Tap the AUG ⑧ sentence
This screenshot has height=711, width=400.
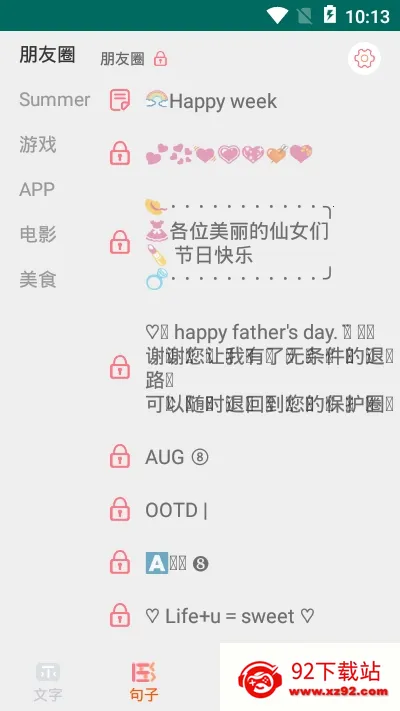click(x=177, y=457)
